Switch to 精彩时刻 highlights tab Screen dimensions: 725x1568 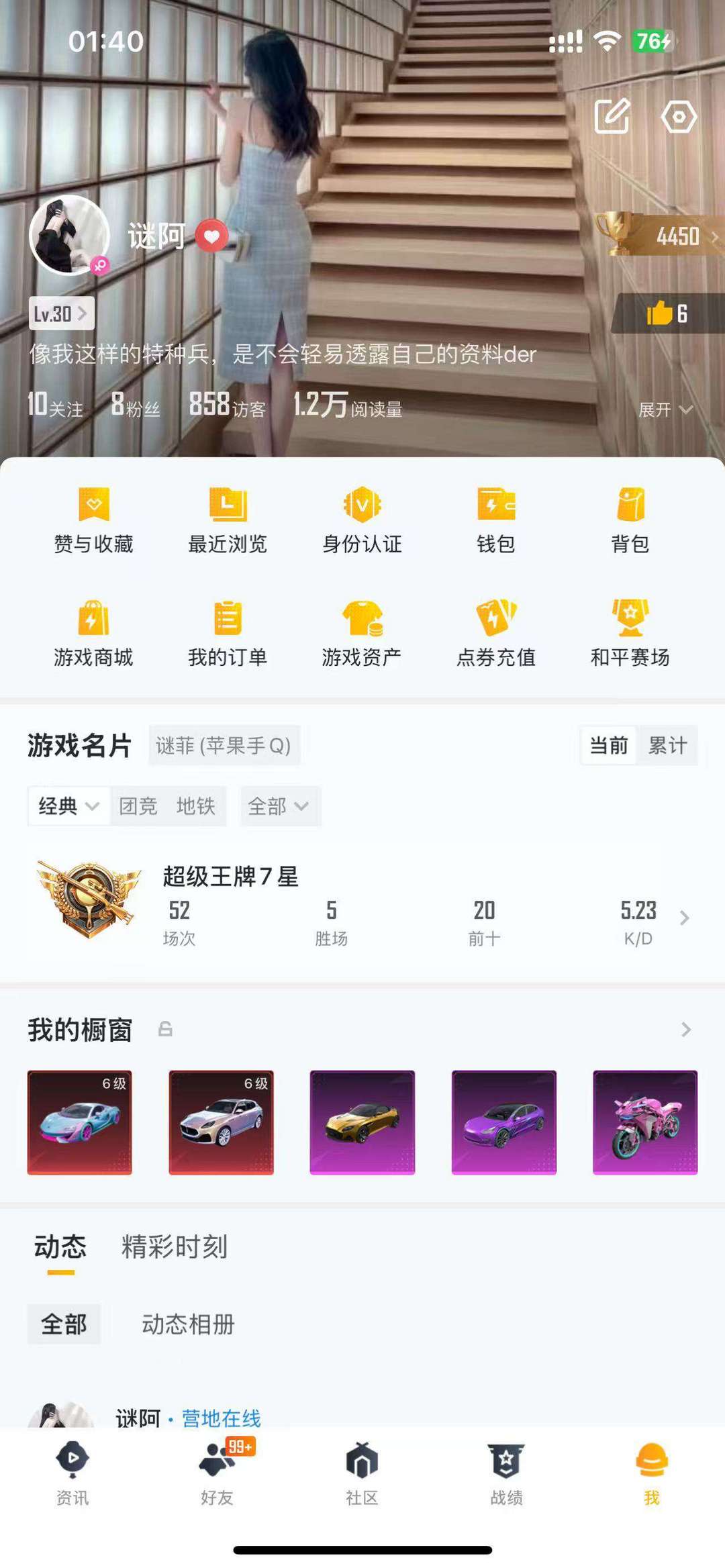click(175, 1246)
